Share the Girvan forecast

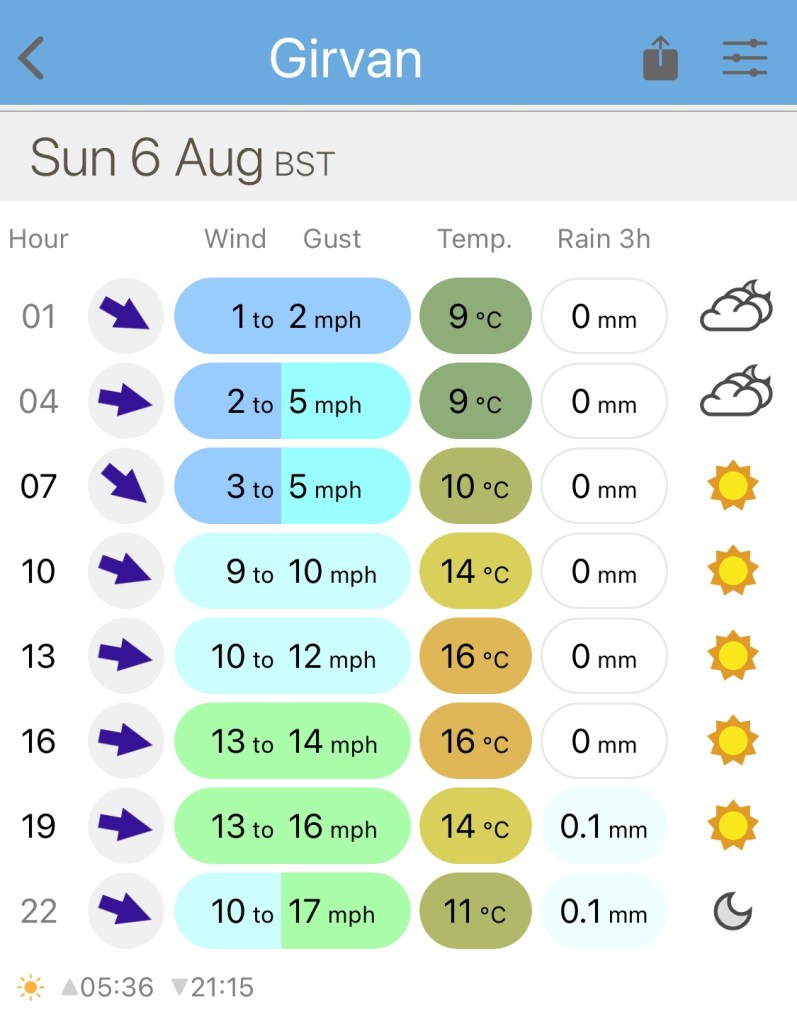pyautogui.click(x=660, y=58)
